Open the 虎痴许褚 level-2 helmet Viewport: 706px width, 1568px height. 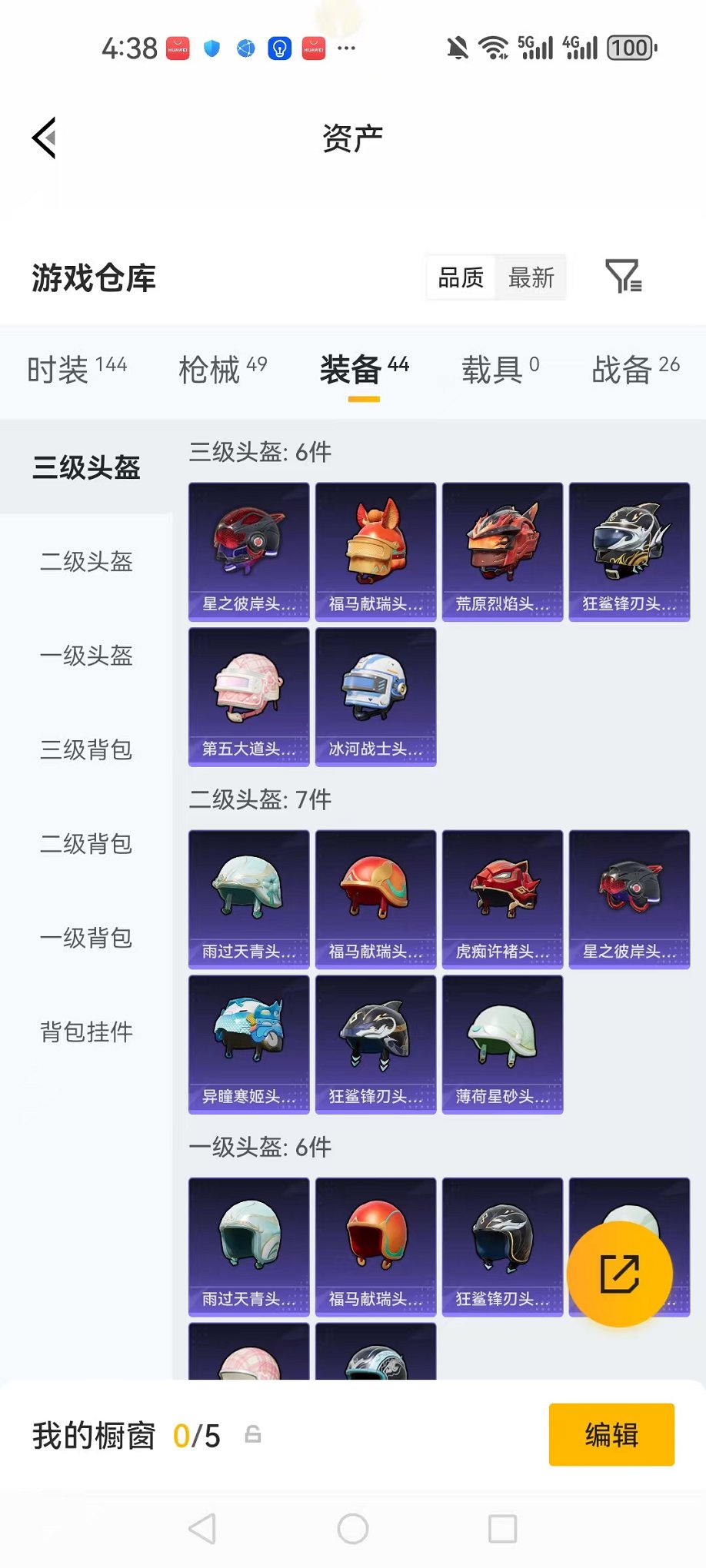pos(502,899)
